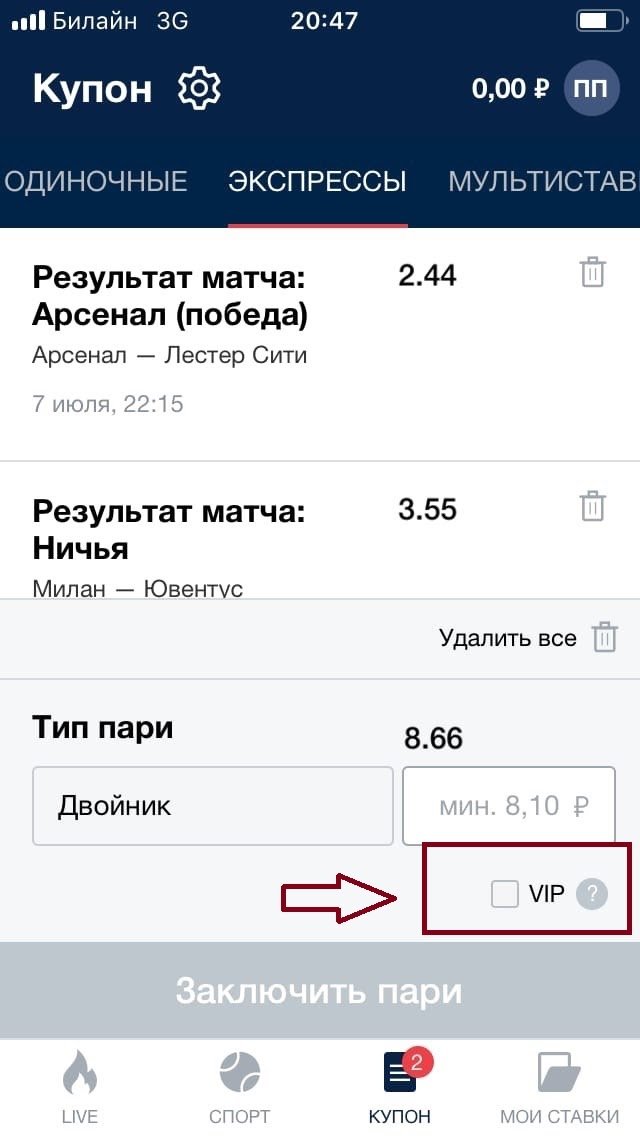Image resolution: width=640 pixels, height=1136 pixels.
Task: Open the ПП profile avatar
Action: 591,89
